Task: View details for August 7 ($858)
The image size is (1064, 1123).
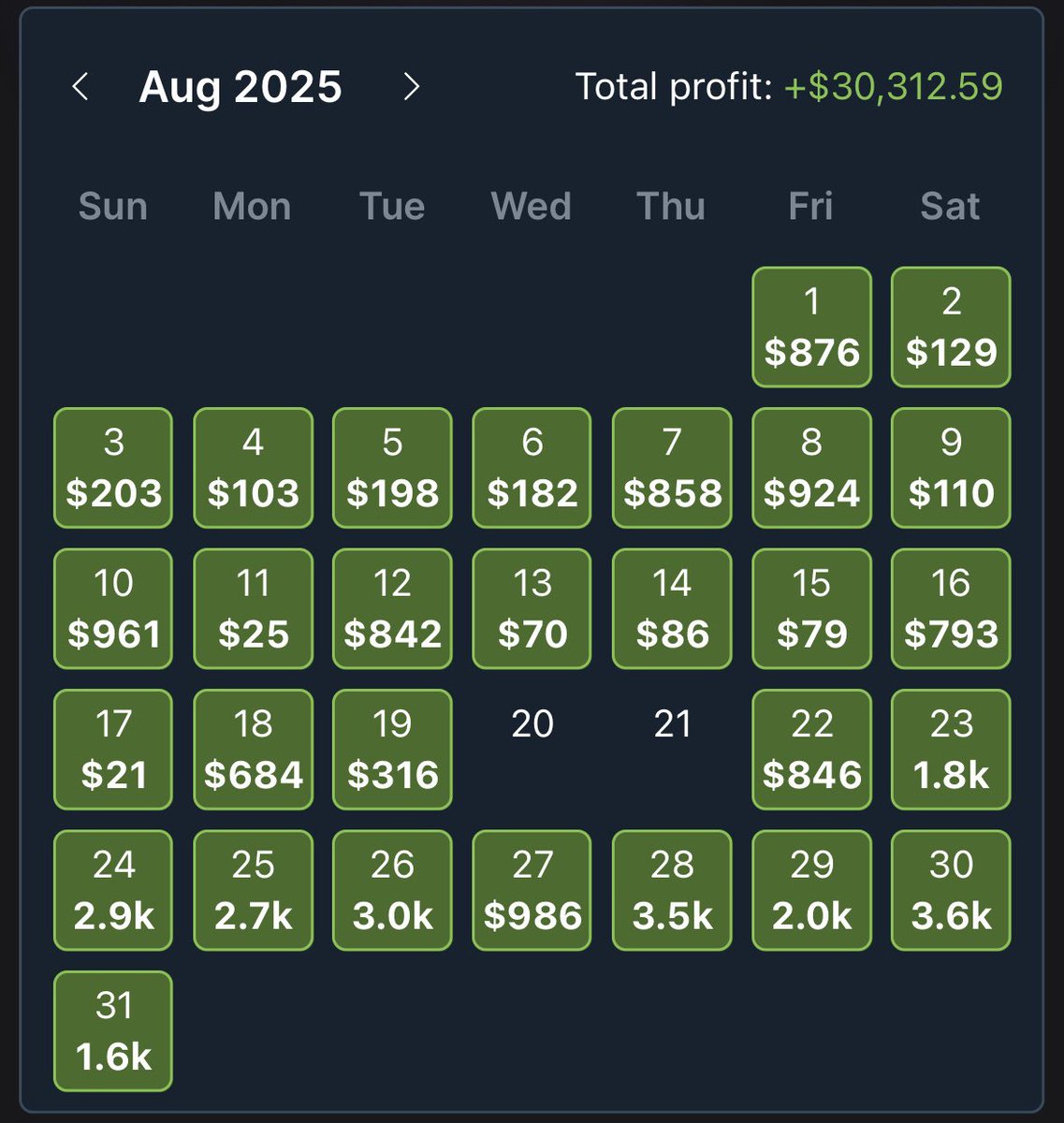Action: click(672, 468)
